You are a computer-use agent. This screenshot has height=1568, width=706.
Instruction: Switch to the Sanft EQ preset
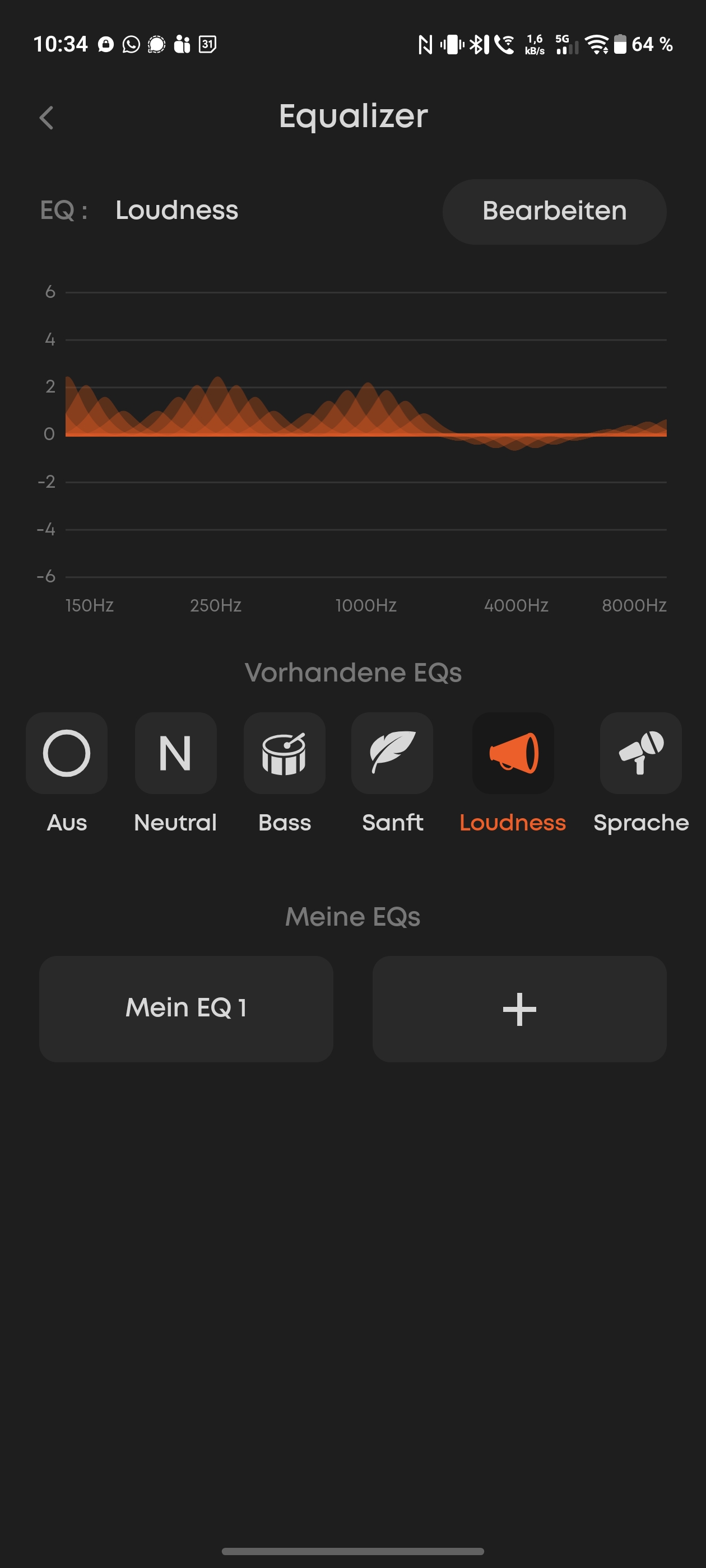[x=392, y=753]
